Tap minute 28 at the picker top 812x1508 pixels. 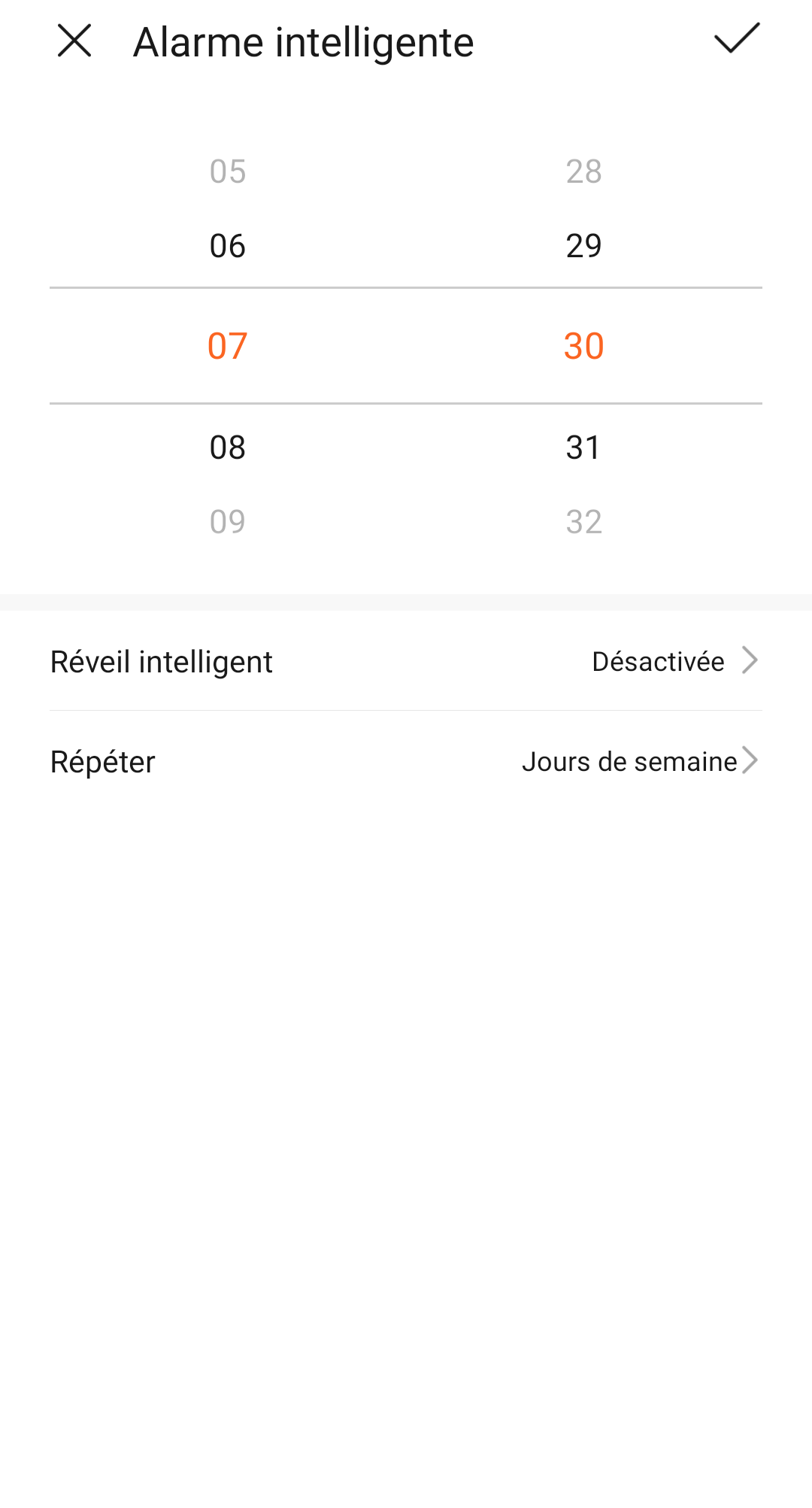[584, 171]
